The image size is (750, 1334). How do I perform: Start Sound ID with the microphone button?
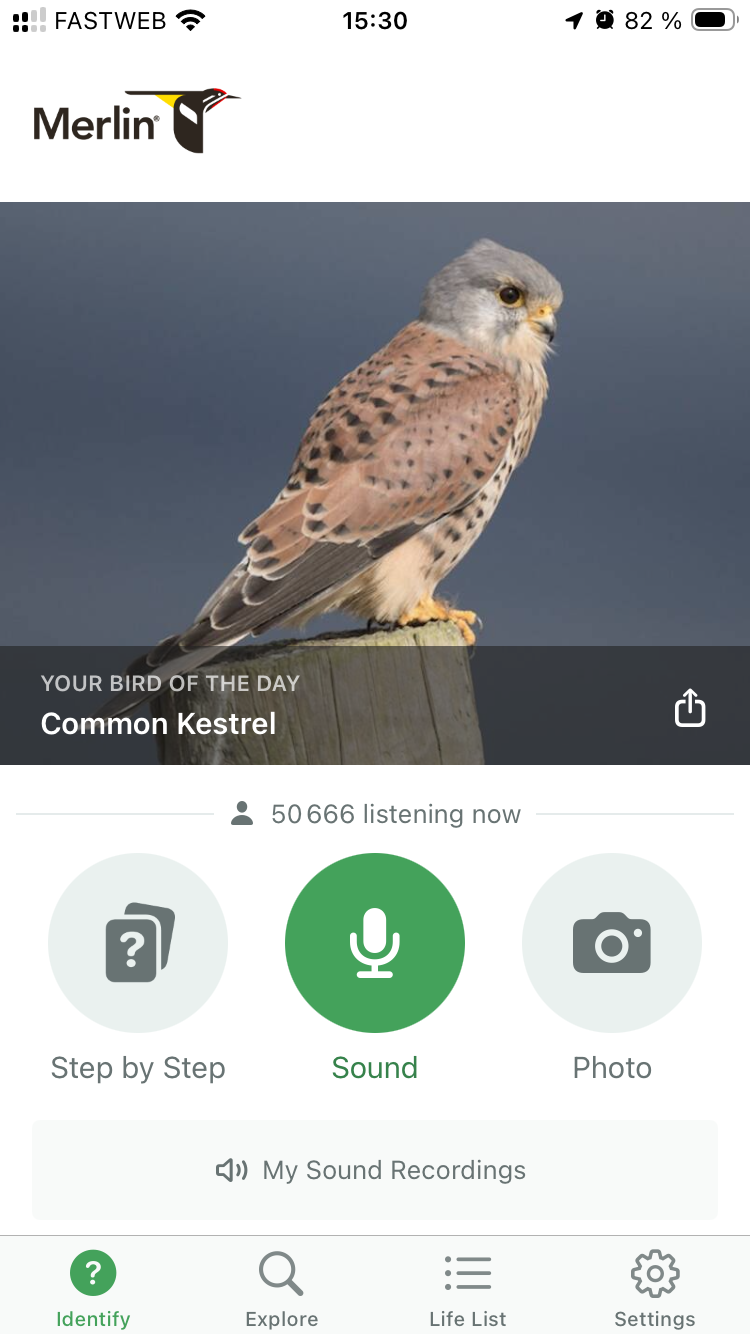pos(375,943)
